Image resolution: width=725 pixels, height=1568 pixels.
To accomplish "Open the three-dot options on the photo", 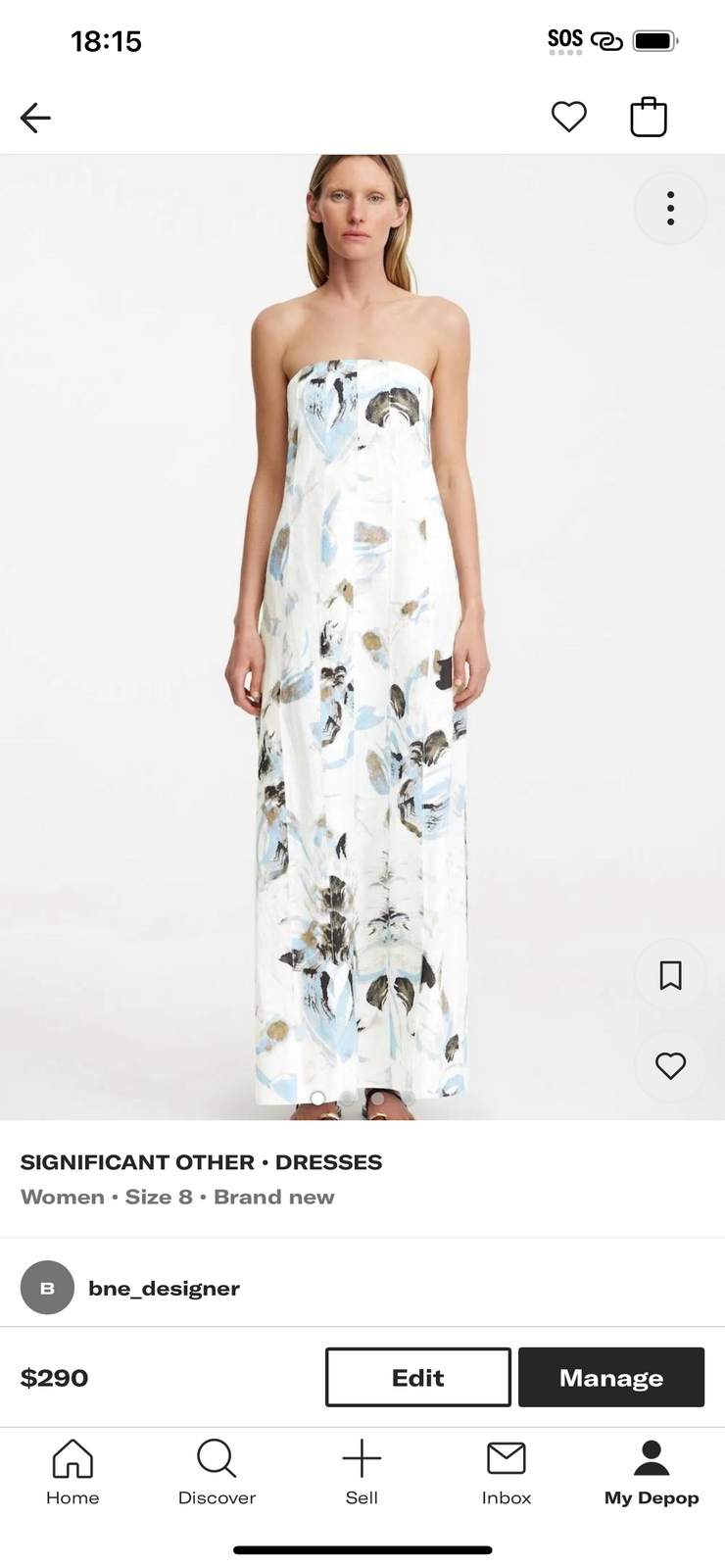I will 670,208.
